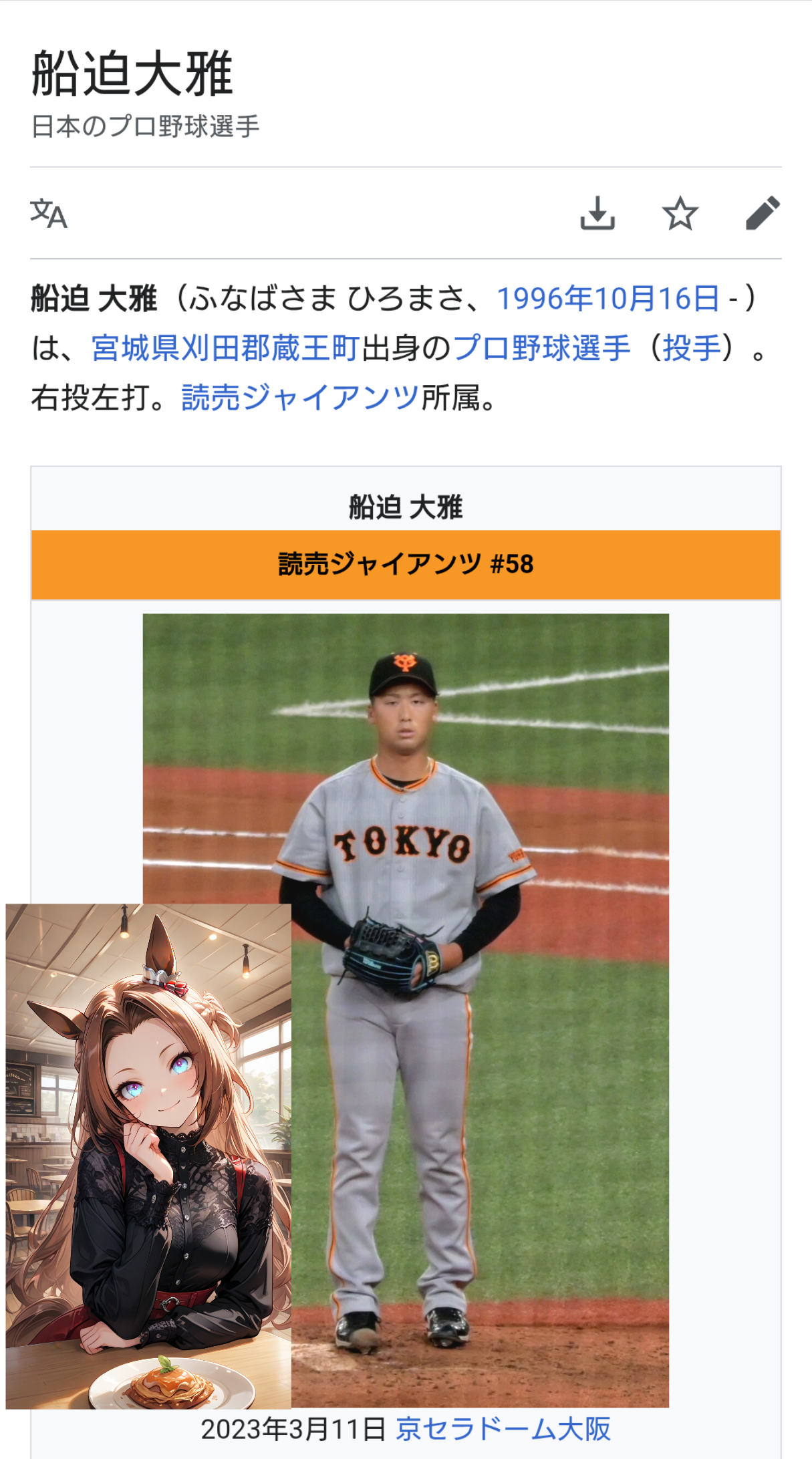Visit the 投手 article link
The width and height of the screenshot is (812, 1459).
[x=692, y=348]
